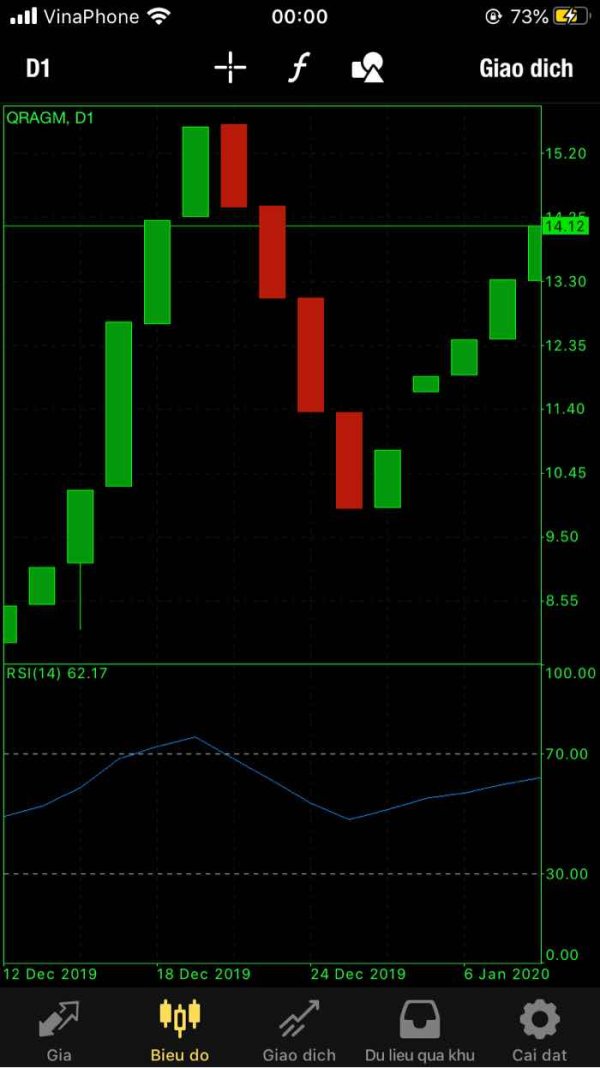Enable the crosshair cursor tool
This screenshot has width=600, height=1068.
click(230, 67)
